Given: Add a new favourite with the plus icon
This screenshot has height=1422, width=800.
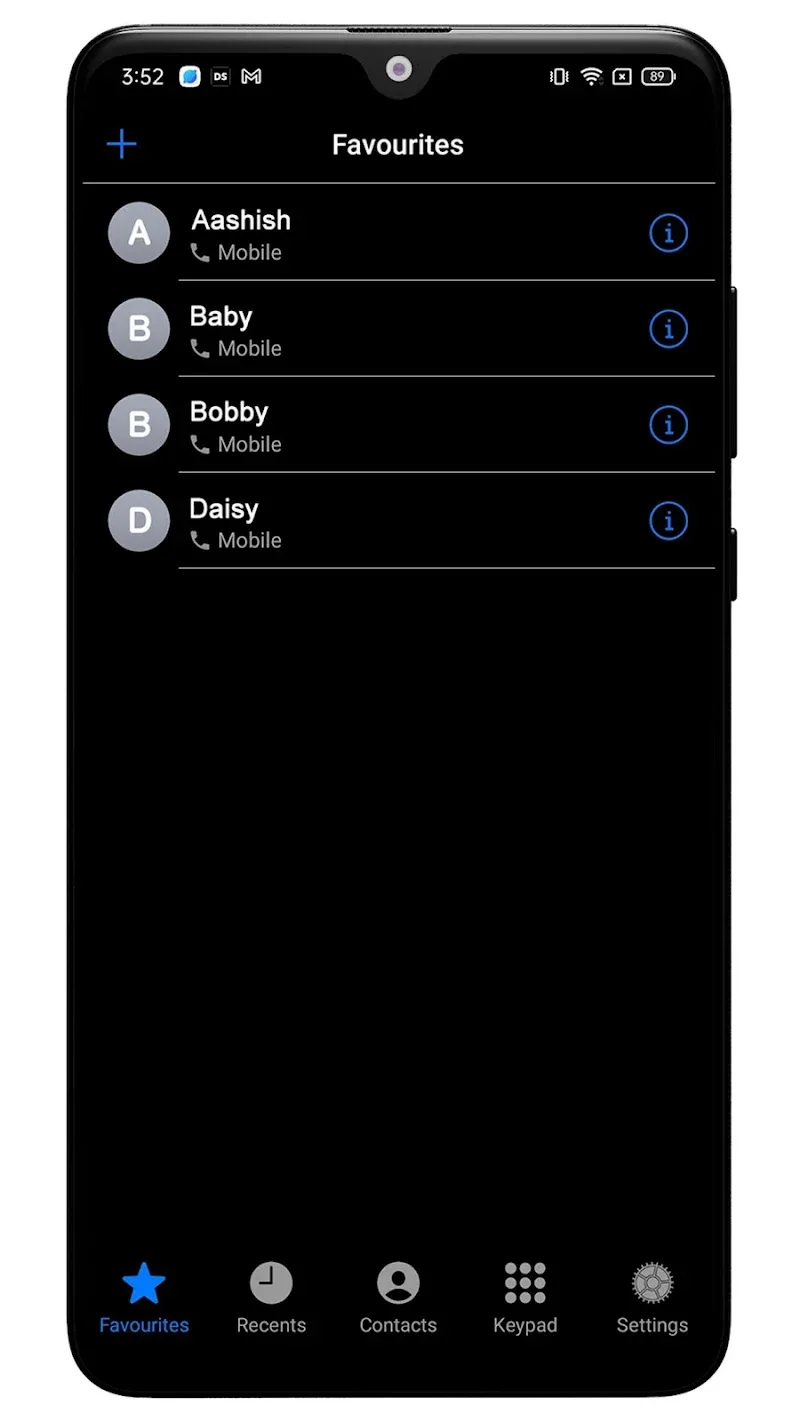Looking at the screenshot, I should click(121, 145).
